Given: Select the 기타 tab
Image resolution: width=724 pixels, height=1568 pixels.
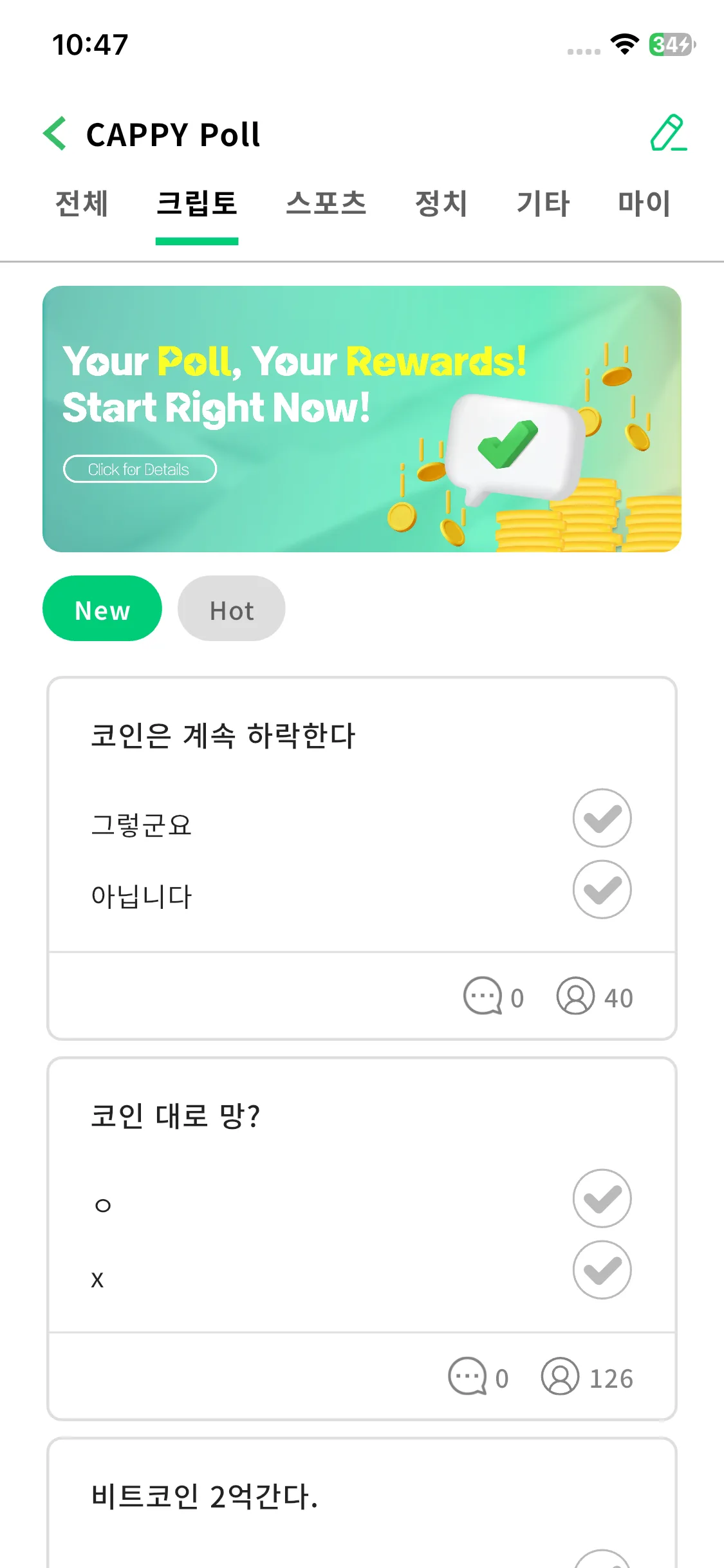Looking at the screenshot, I should coord(543,204).
